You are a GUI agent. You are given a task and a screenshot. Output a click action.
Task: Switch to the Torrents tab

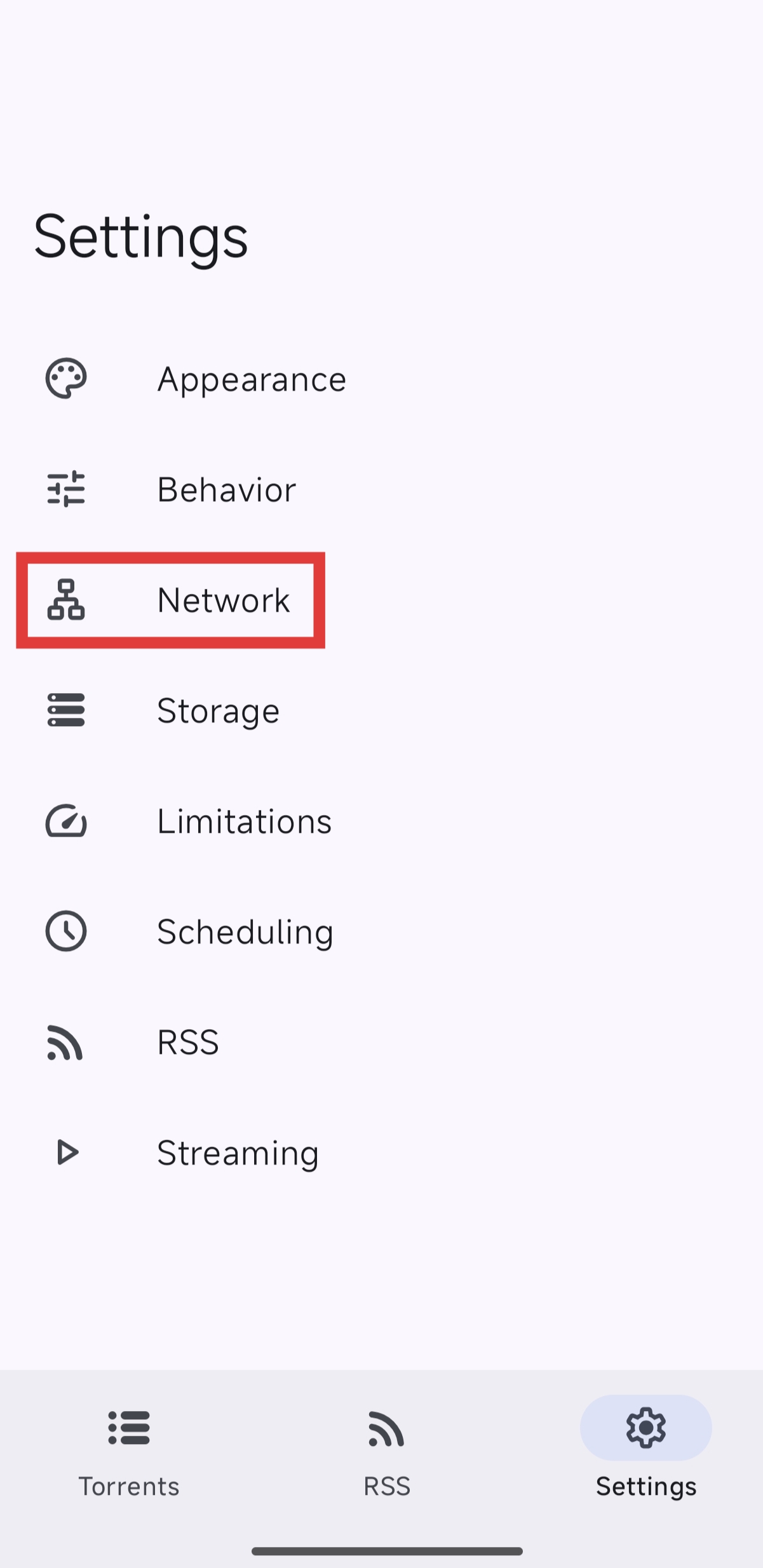[x=129, y=1452]
